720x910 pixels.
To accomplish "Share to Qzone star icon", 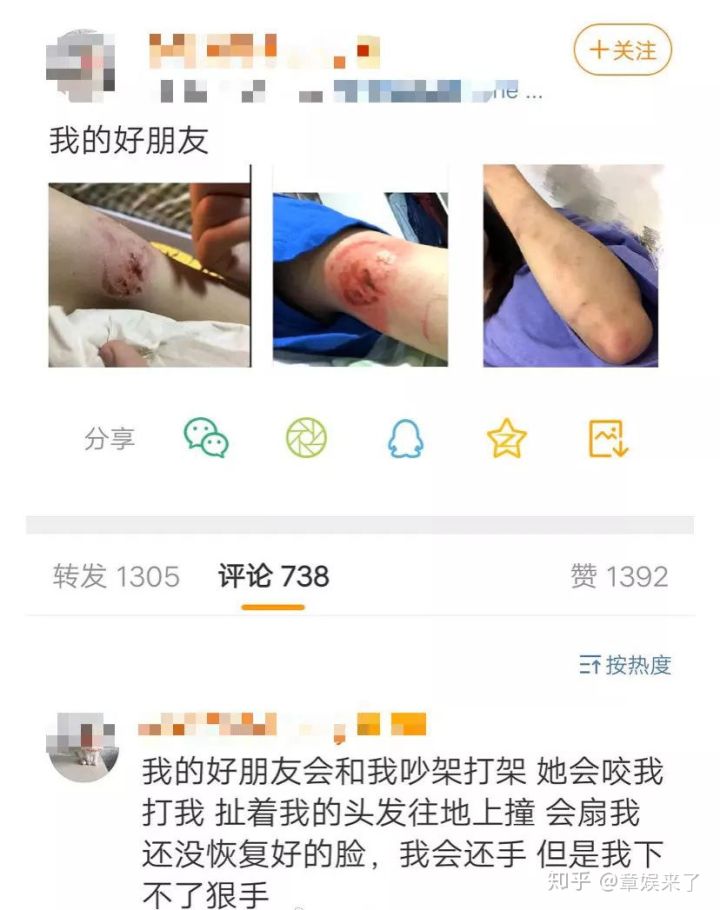I will point(506,438).
